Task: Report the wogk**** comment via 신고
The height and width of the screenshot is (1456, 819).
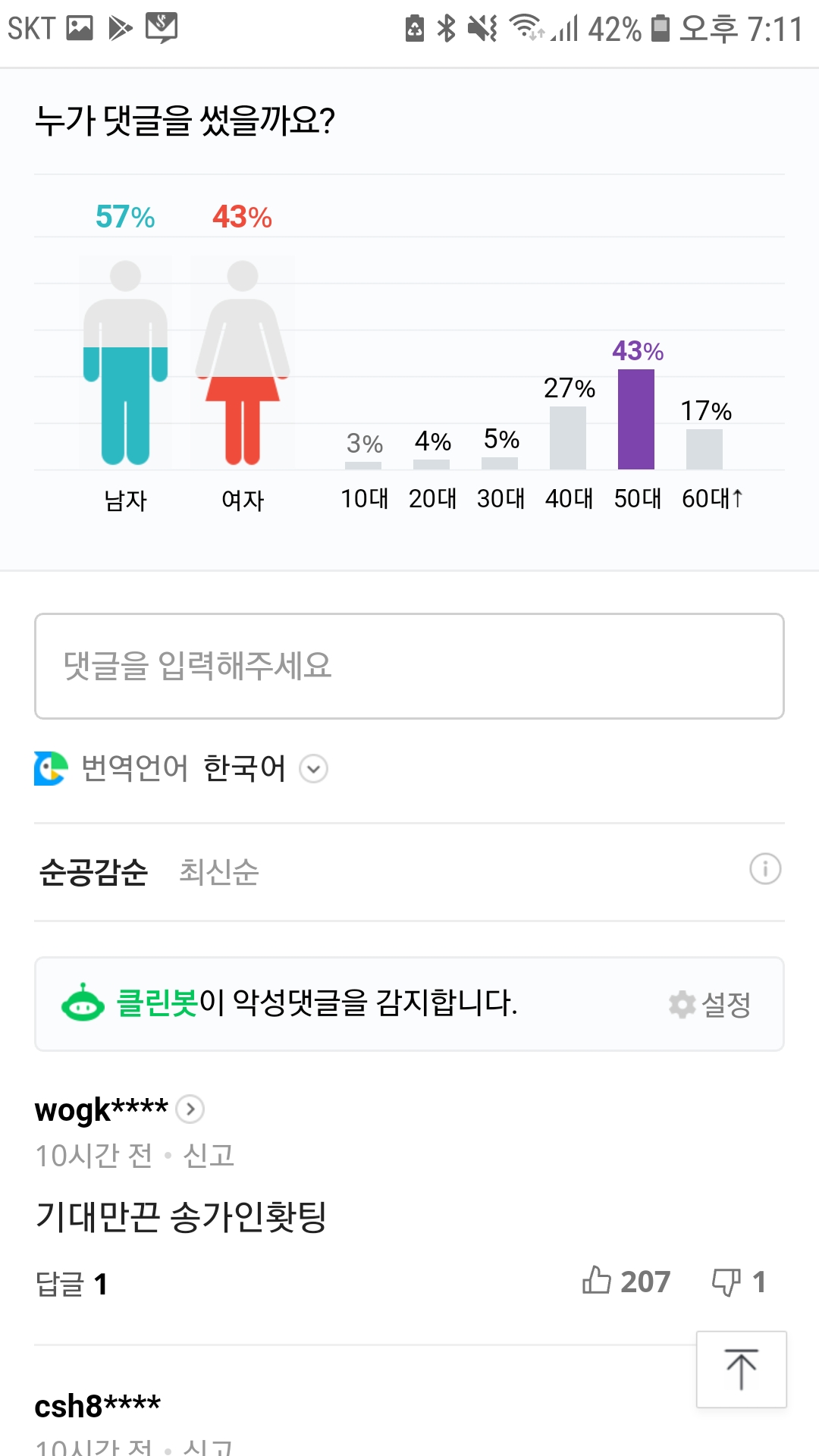Action: 209,1156
